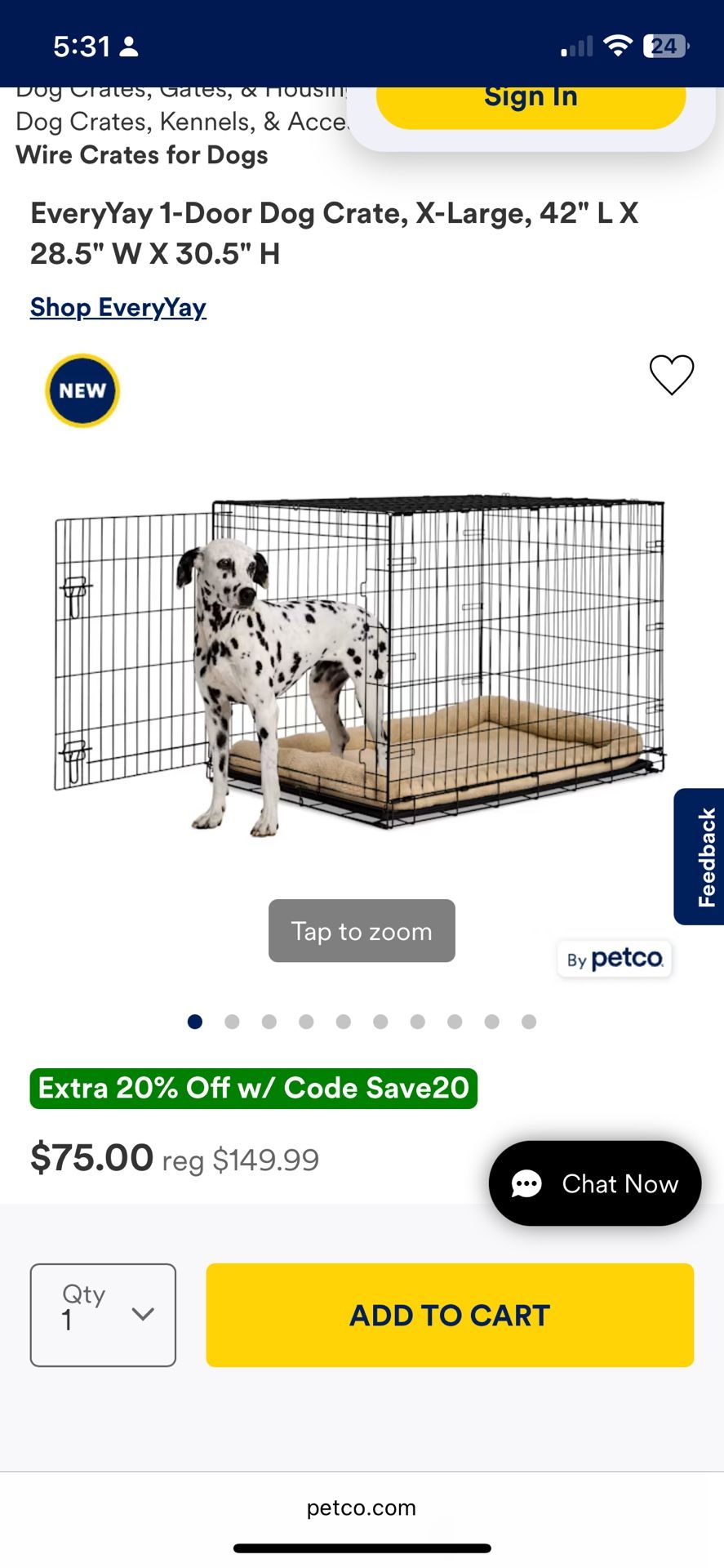Expand the Qty quantity dropdown

coord(103,1315)
